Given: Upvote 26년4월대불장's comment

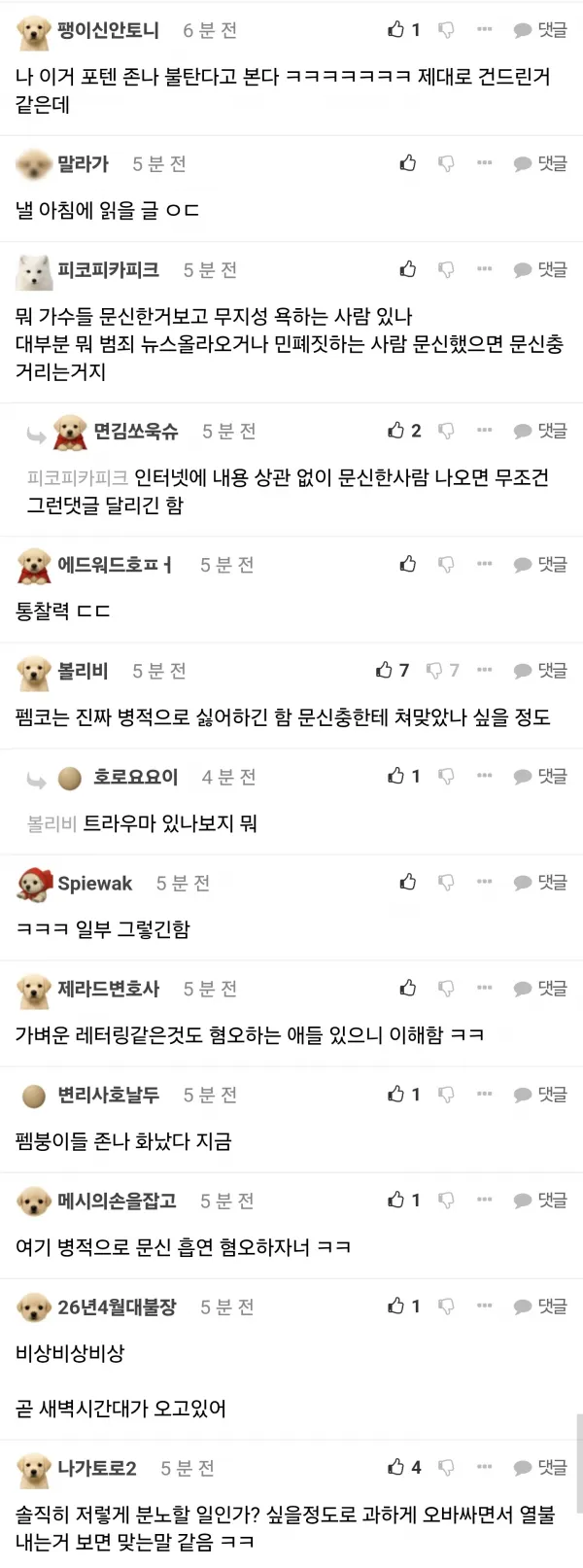Looking at the screenshot, I should (396, 1306).
